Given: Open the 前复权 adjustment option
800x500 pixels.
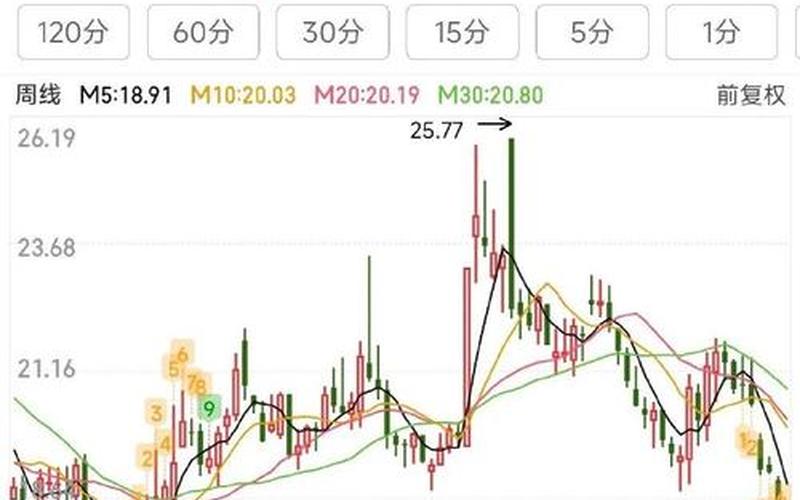Looking at the screenshot, I should tap(750, 96).
